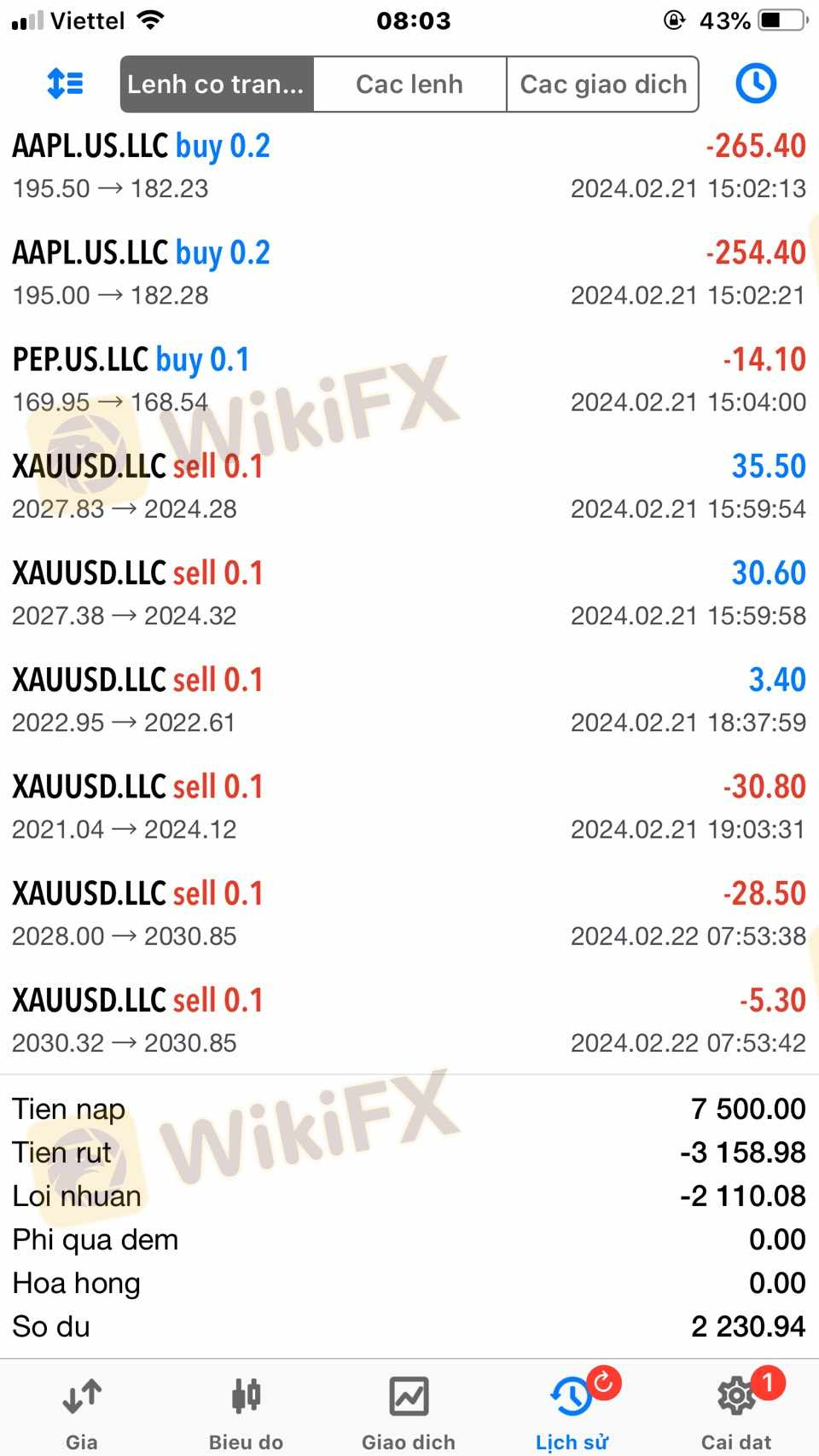Open the Bieu do chart screen
The image size is (819, 1456).
tap(245, 1407)
